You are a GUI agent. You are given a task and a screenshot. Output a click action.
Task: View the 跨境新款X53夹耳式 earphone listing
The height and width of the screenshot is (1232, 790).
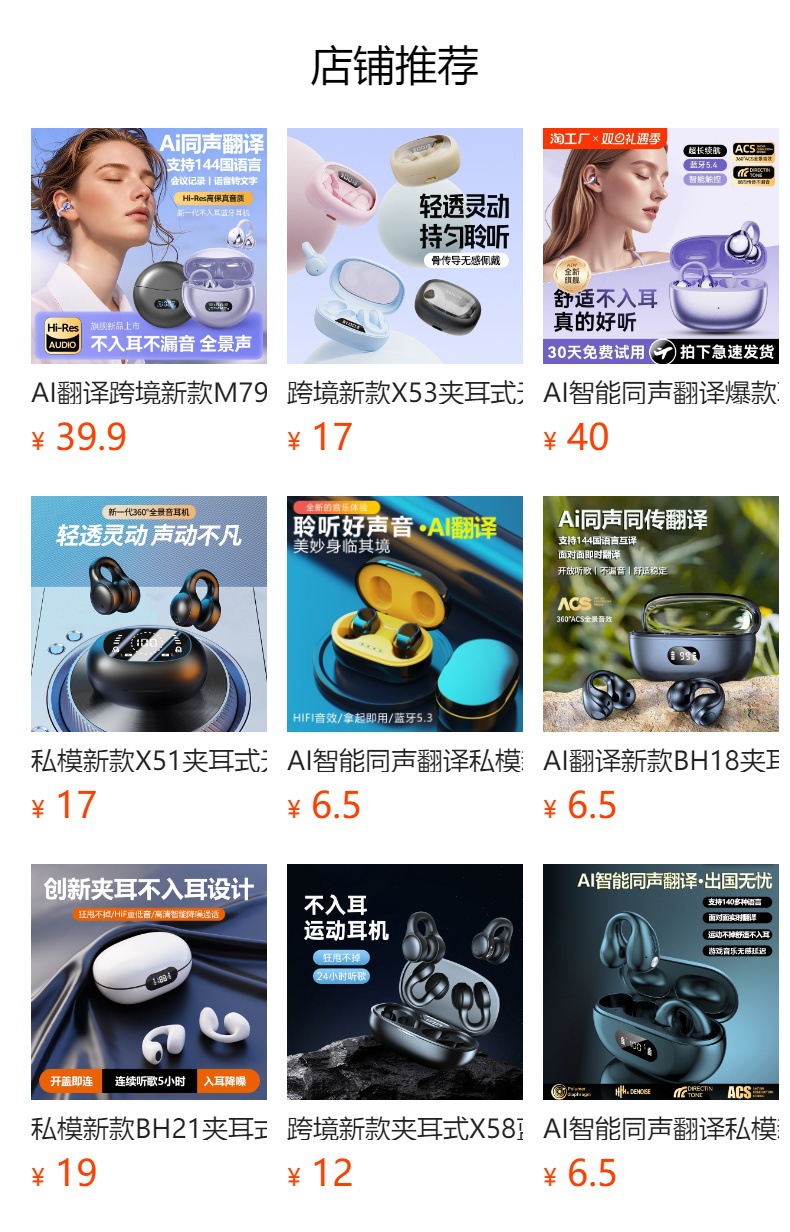pyautogui.click(x=405, y=246)
